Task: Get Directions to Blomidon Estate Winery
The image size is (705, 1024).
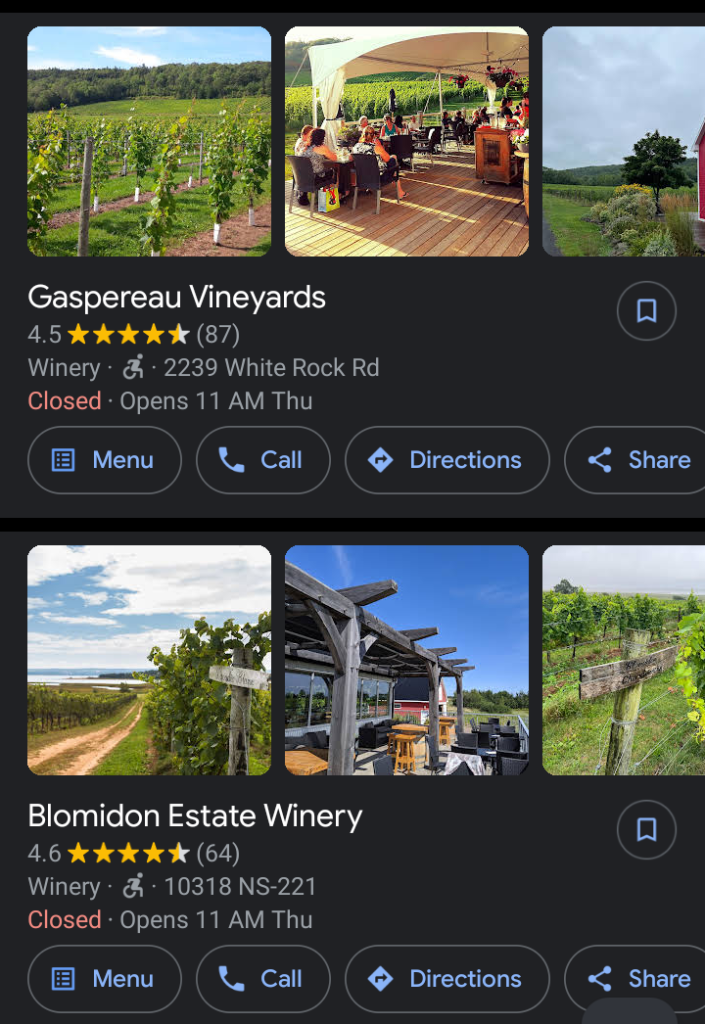Action: click(x=447, y=979)
